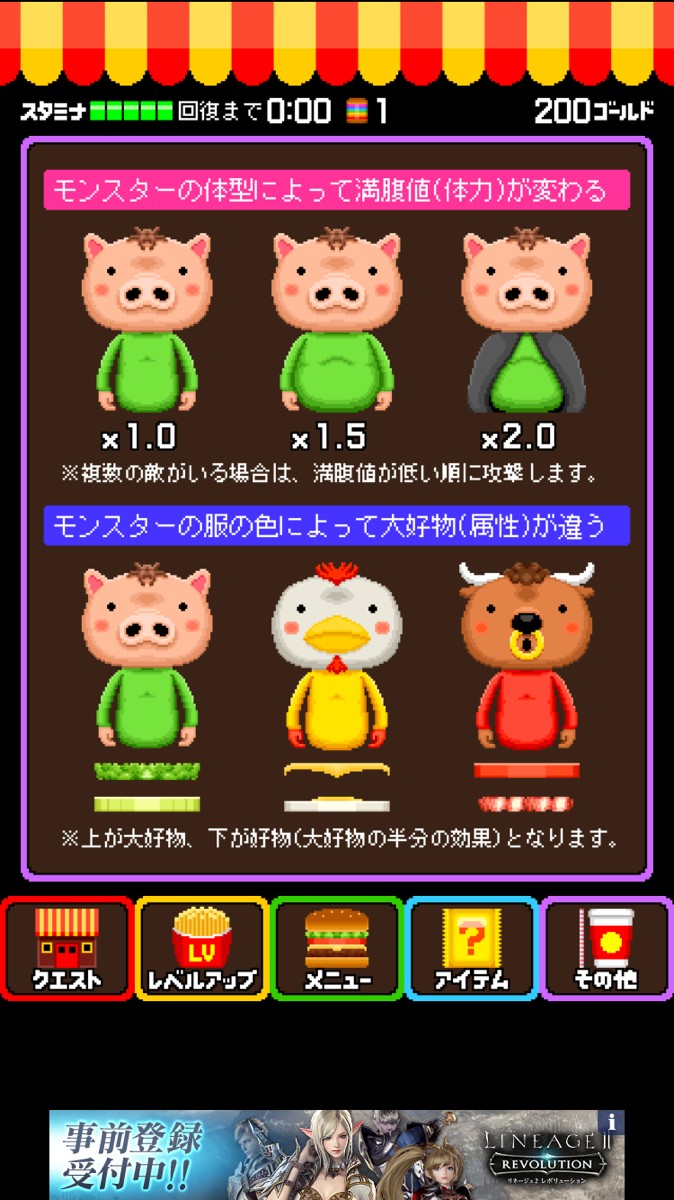Select the その他 (Other) tab

pyautogui.click(x=606, y=948)
